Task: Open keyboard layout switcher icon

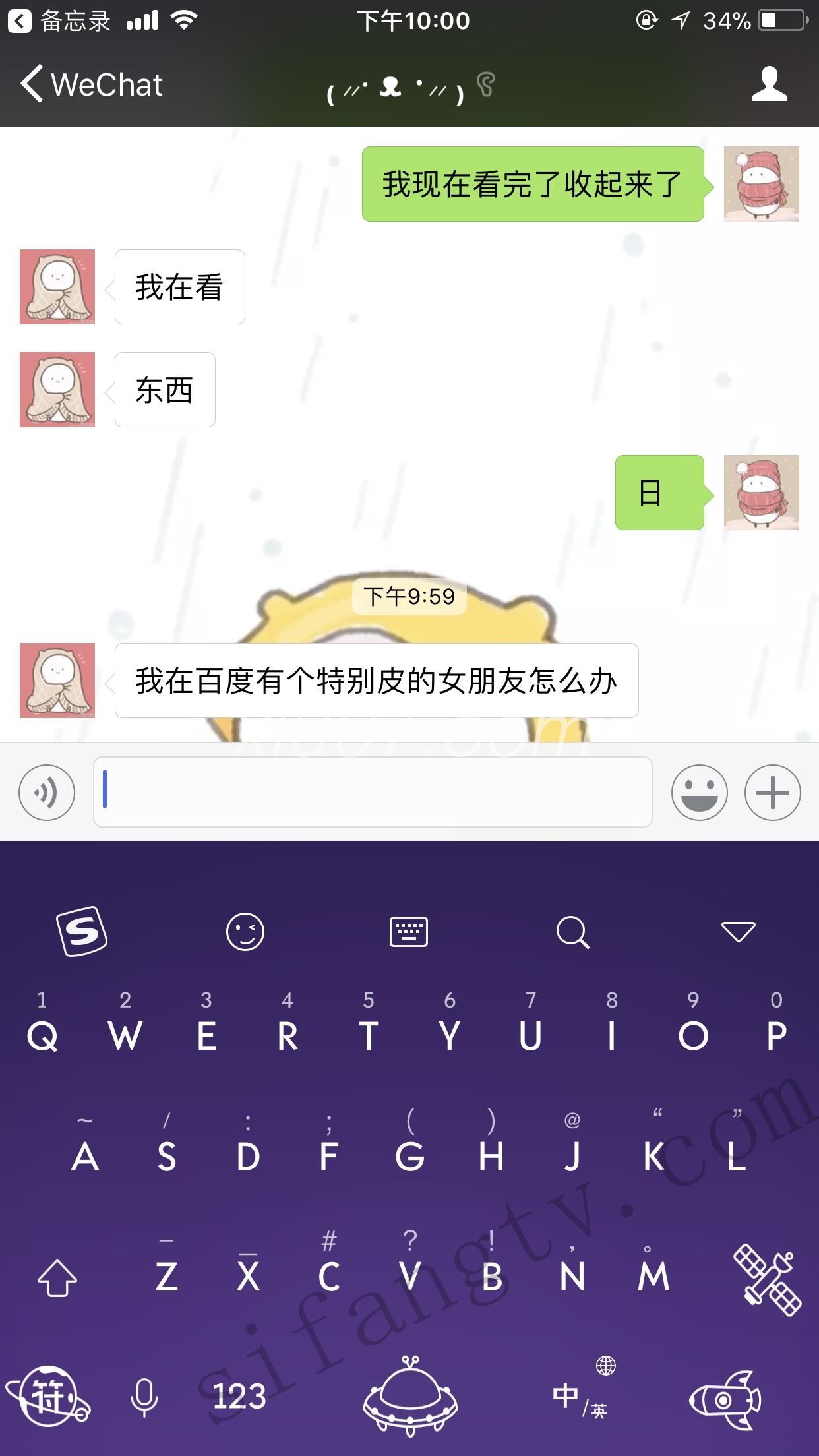Action: coord(409,931)
